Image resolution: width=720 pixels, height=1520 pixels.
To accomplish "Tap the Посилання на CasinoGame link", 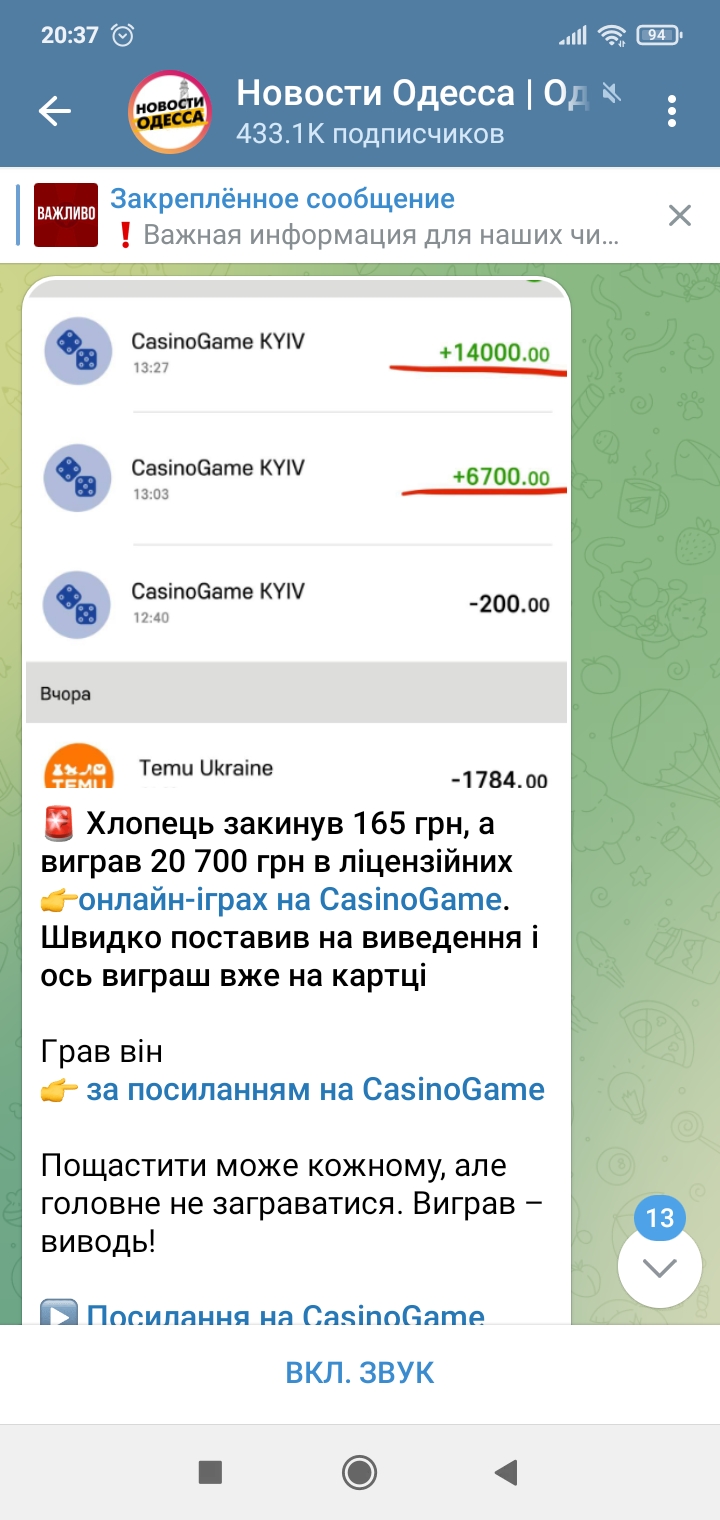I will point(285,1314).
